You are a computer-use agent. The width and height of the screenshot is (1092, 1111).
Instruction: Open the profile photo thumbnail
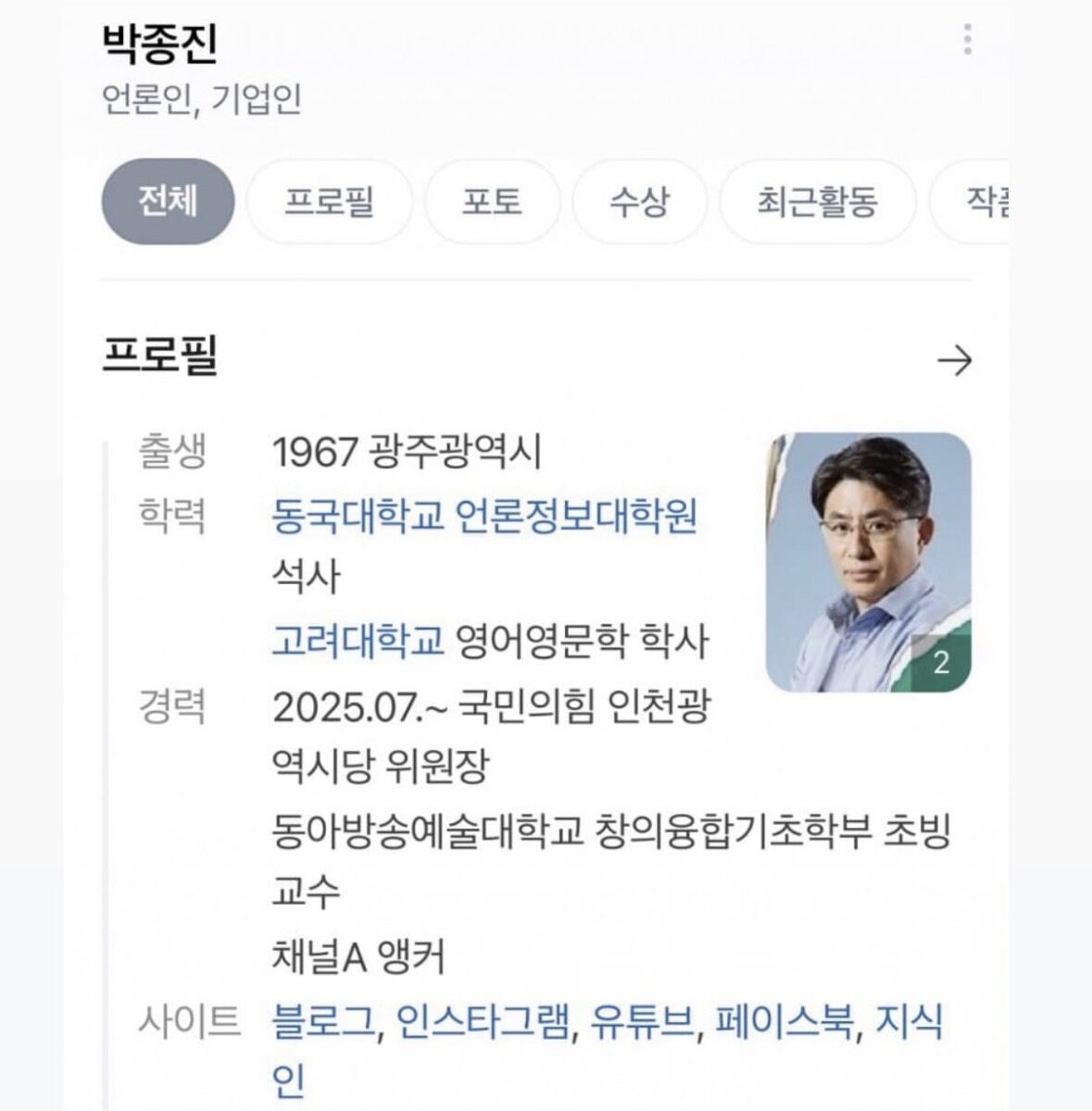pos(868,562)
